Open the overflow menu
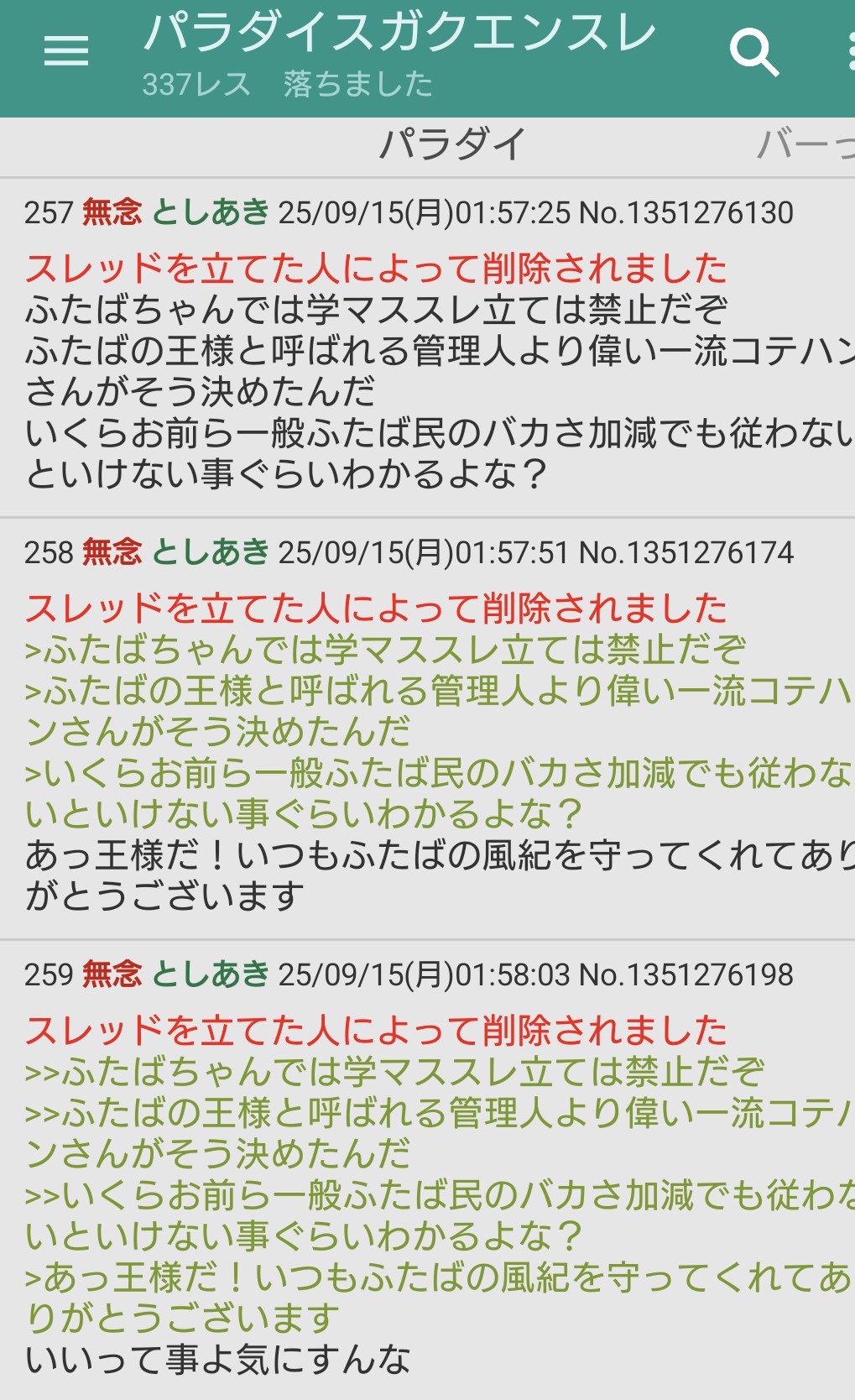 849,52
